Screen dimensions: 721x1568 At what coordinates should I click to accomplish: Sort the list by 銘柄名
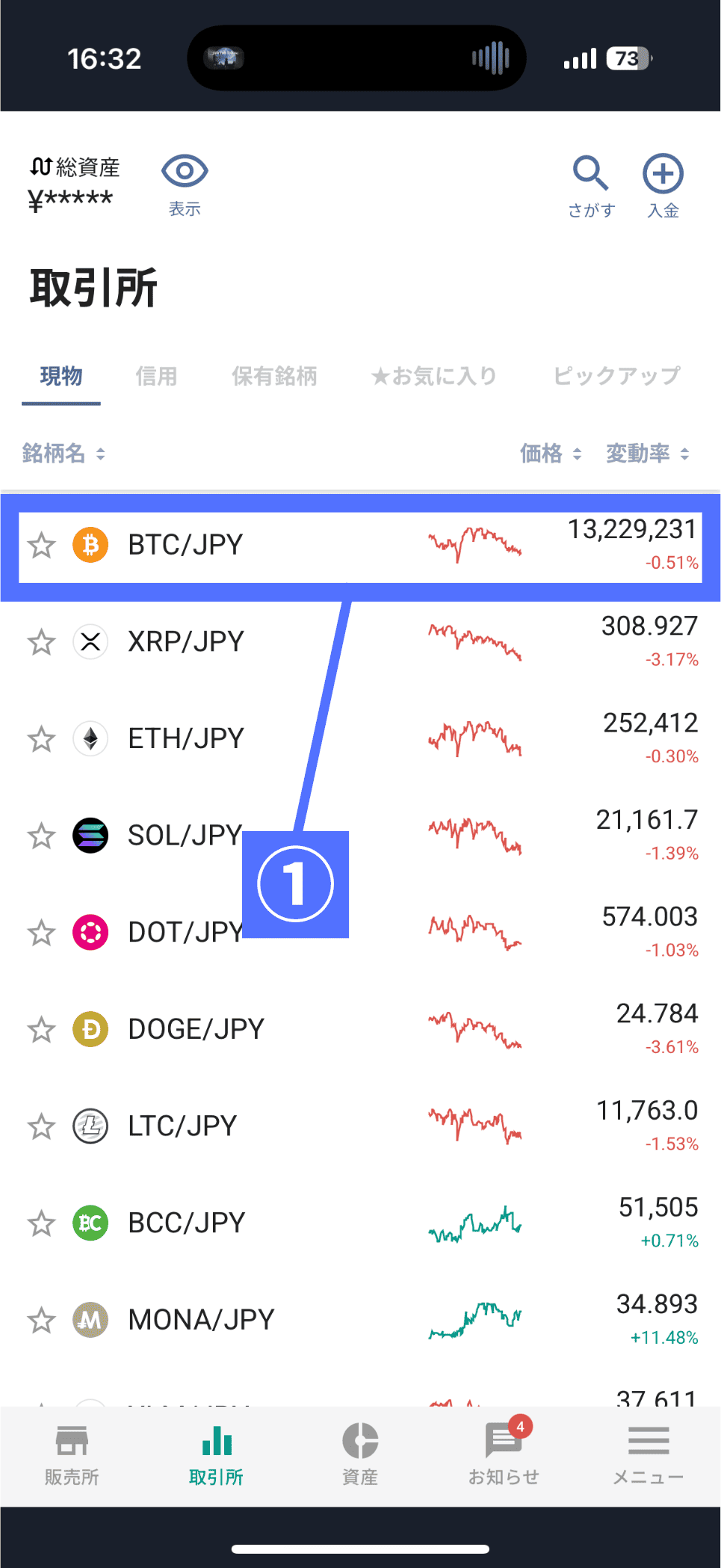click(64, 453)
